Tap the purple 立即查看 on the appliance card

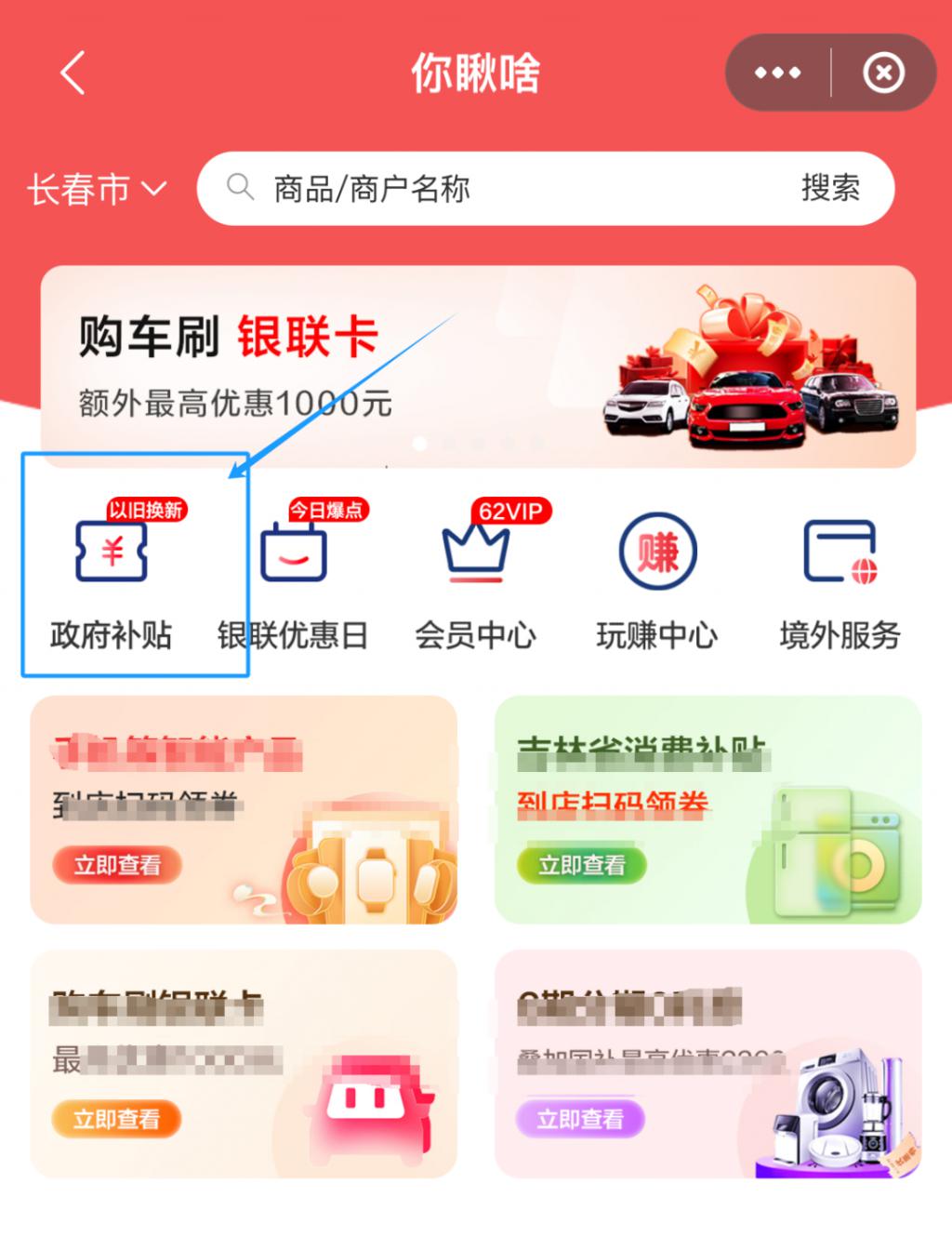580,1119
